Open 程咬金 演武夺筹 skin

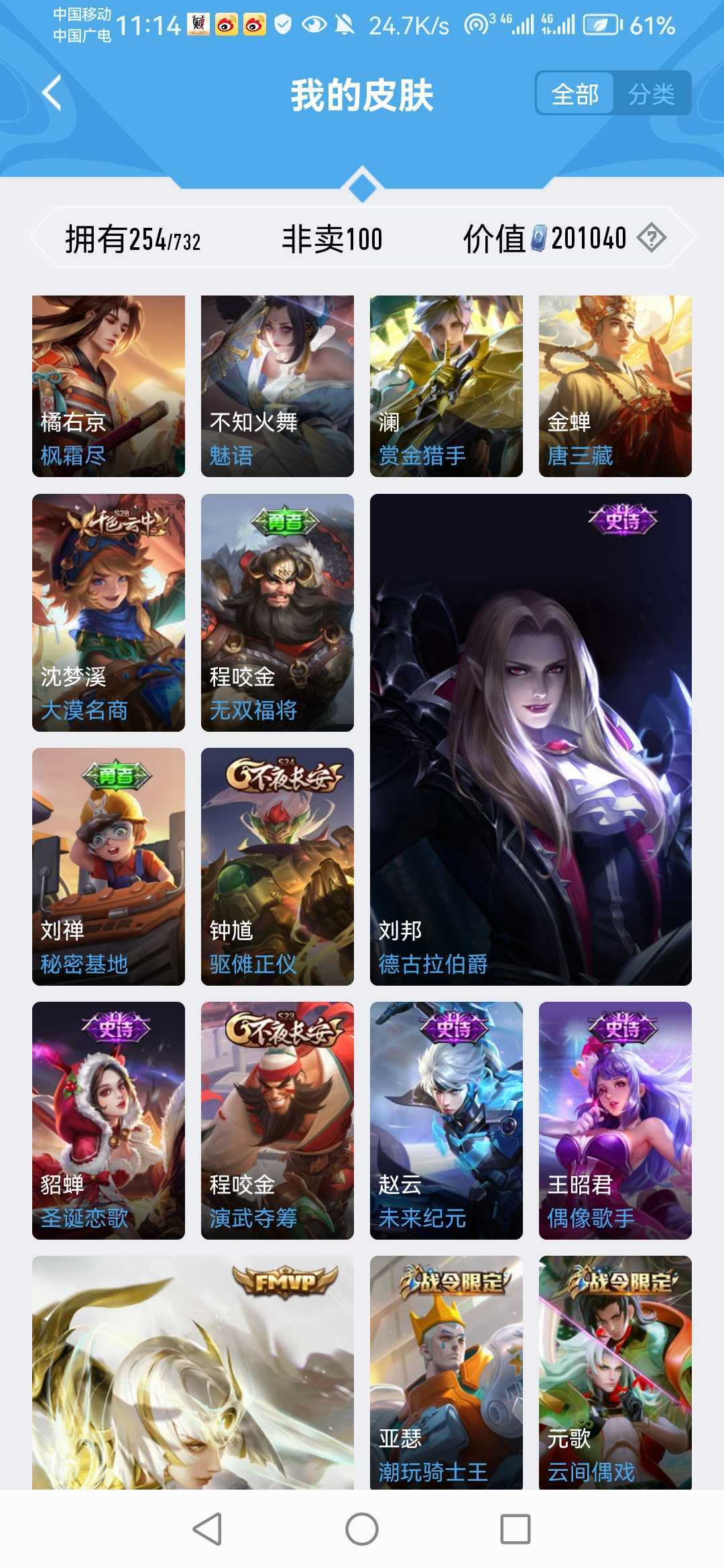[x=278, y=1120]
